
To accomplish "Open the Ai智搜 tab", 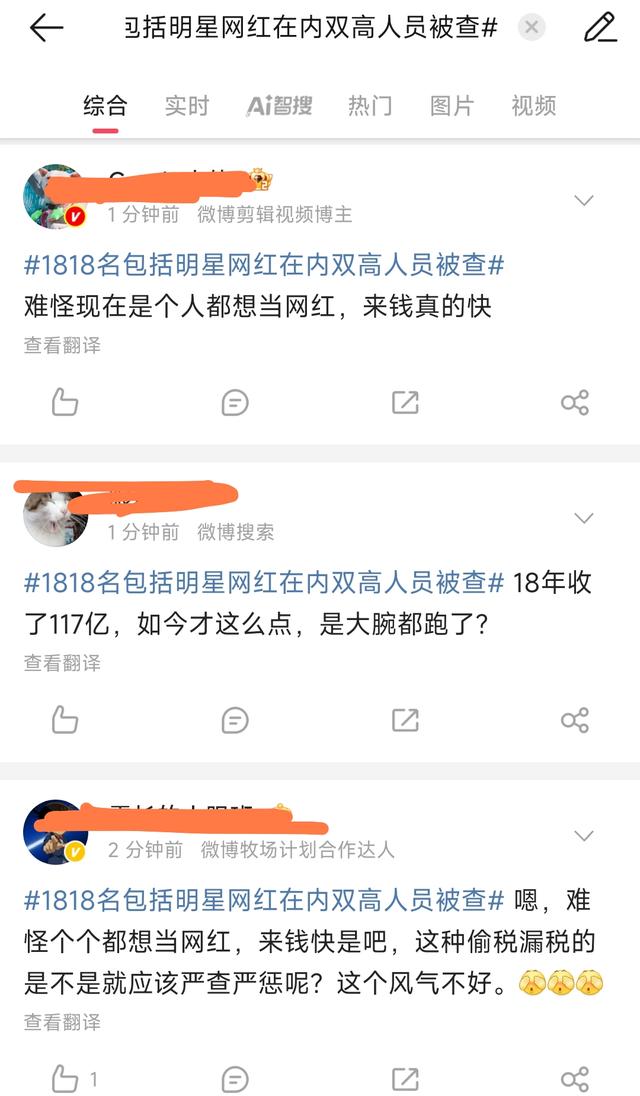I will coord(279,106).
